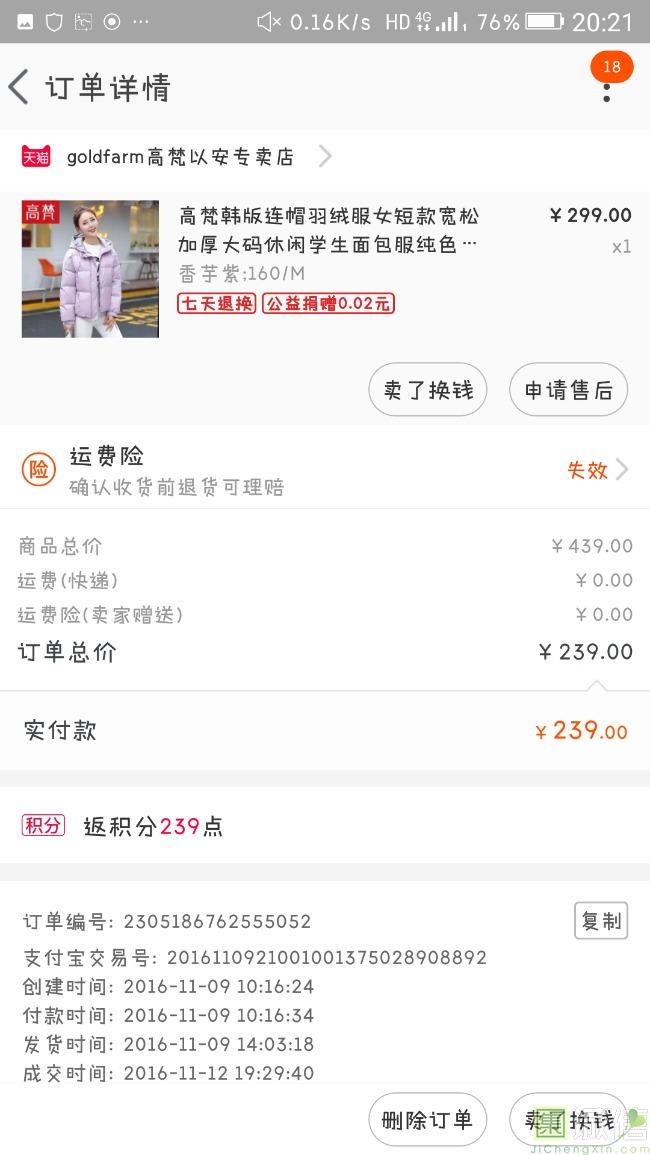Viewport: 650px width, 1155px height.
Task: Copy the order number with 复制
Action: click(600, 921)
